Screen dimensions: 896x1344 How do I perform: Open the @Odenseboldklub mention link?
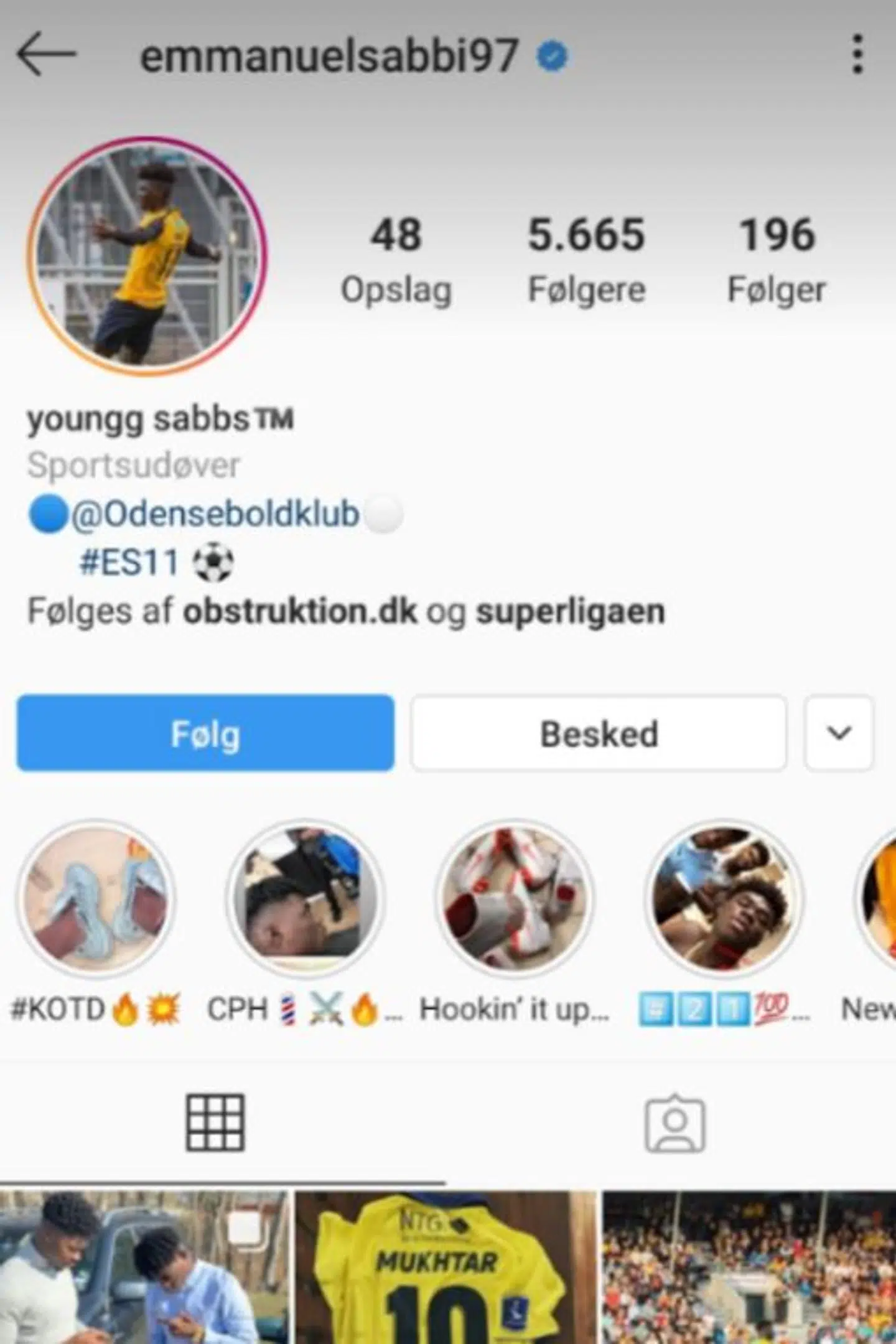[x=215, y=515]
